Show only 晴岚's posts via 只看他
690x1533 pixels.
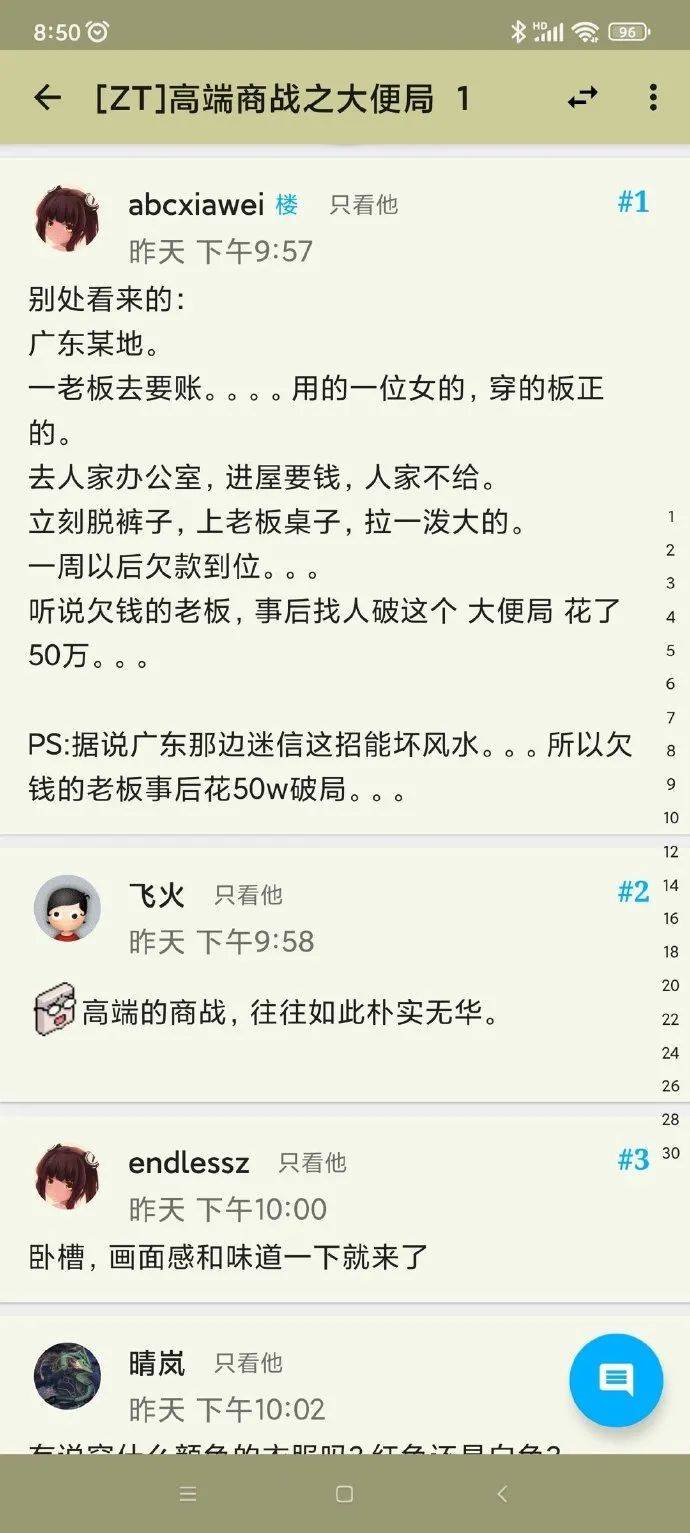[248, 1362]
